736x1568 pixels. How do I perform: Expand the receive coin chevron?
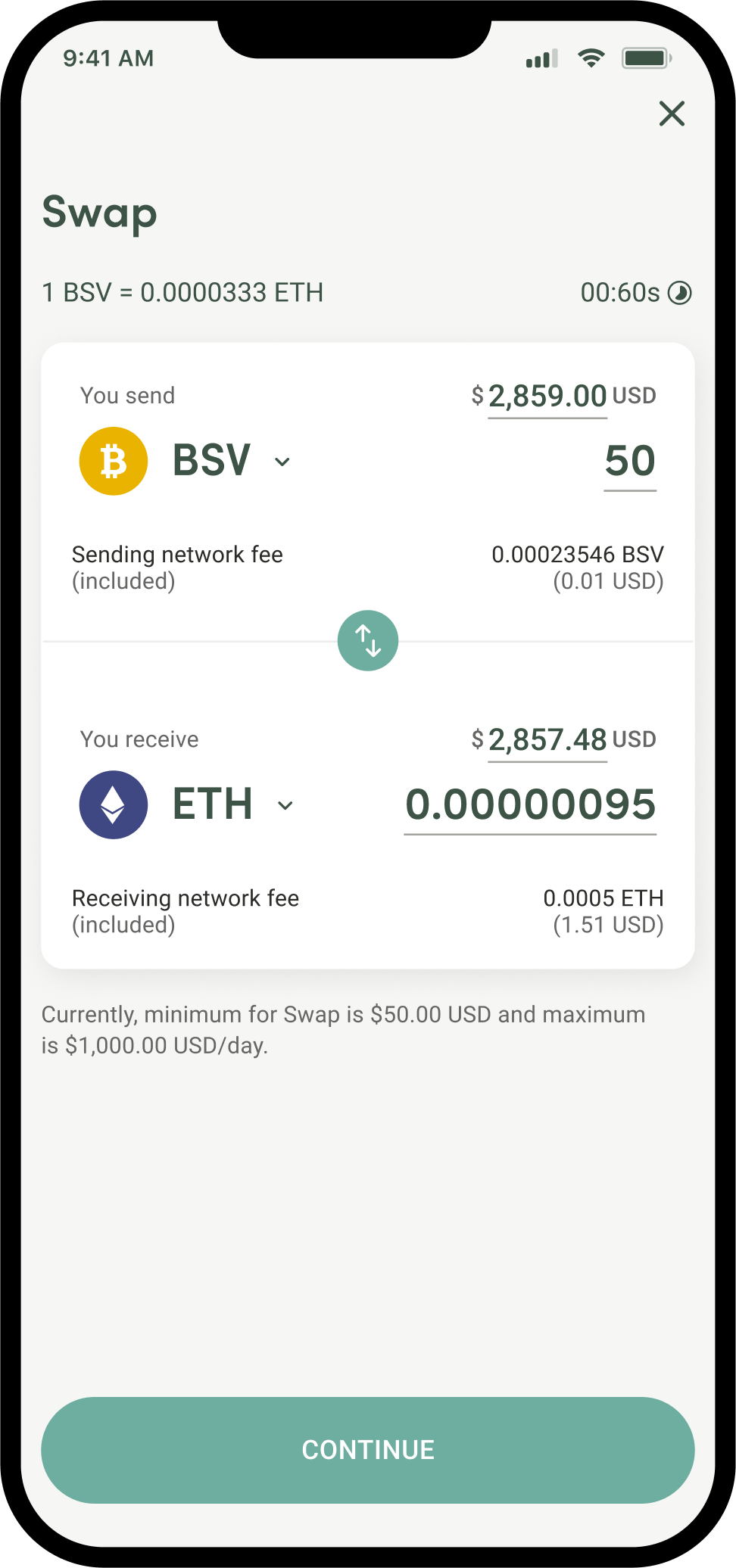[286, 806]
